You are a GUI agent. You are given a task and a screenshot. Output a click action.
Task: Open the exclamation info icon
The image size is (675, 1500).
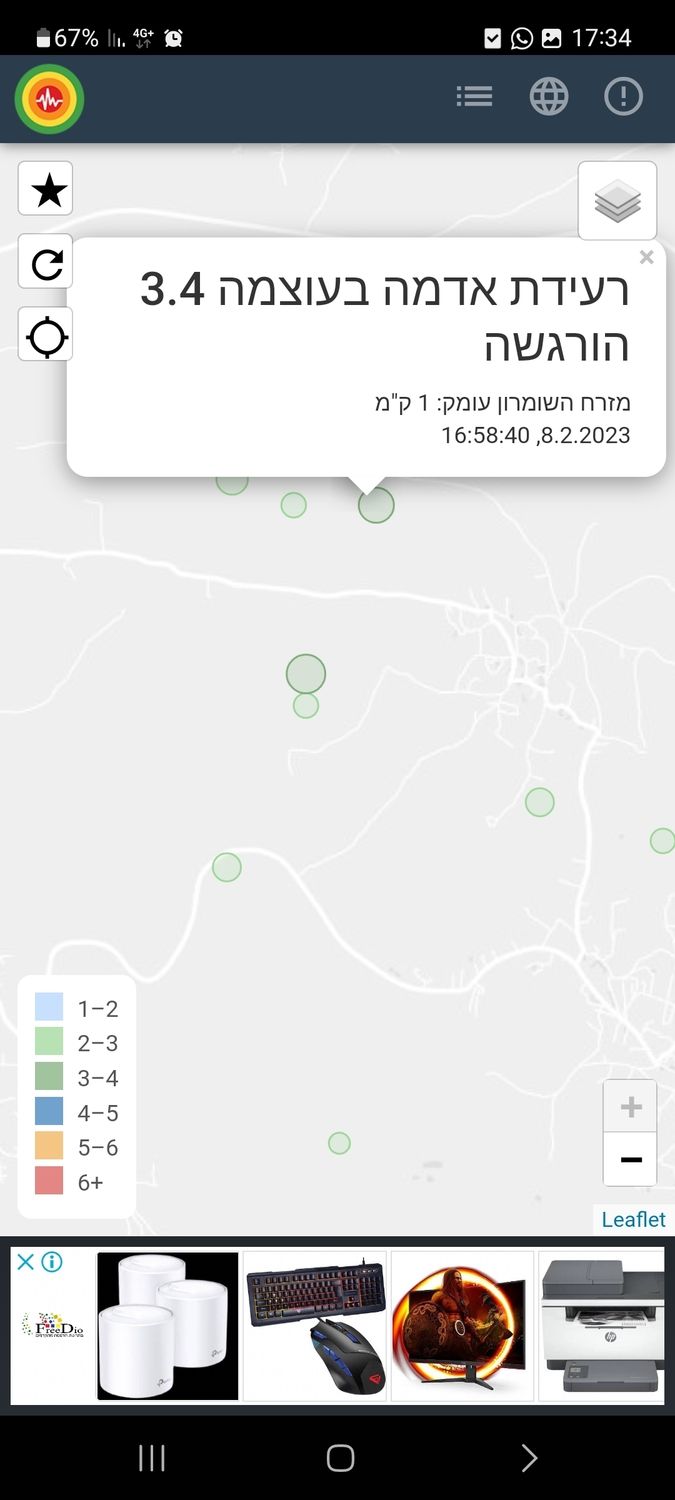click(623, 97)
